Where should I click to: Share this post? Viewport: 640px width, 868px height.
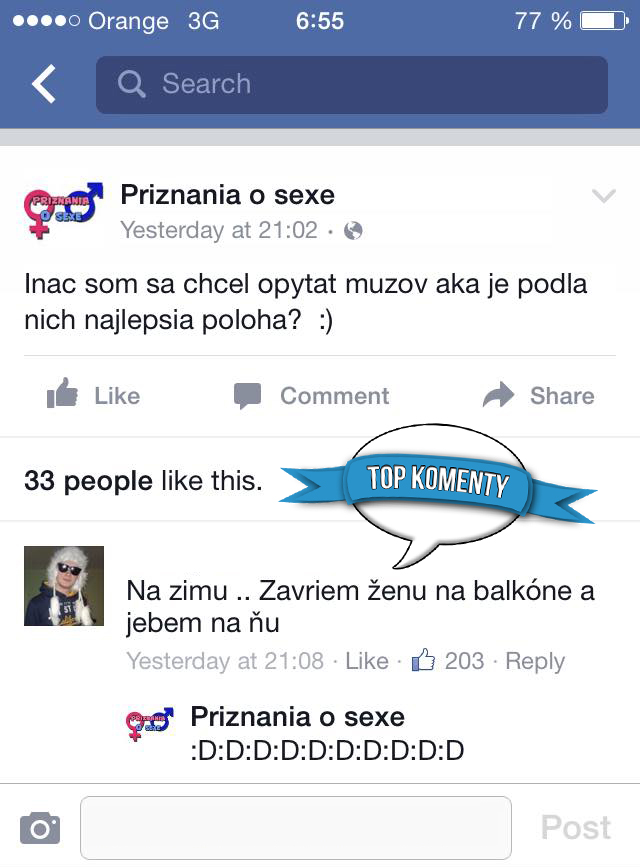tap(538, 396)
